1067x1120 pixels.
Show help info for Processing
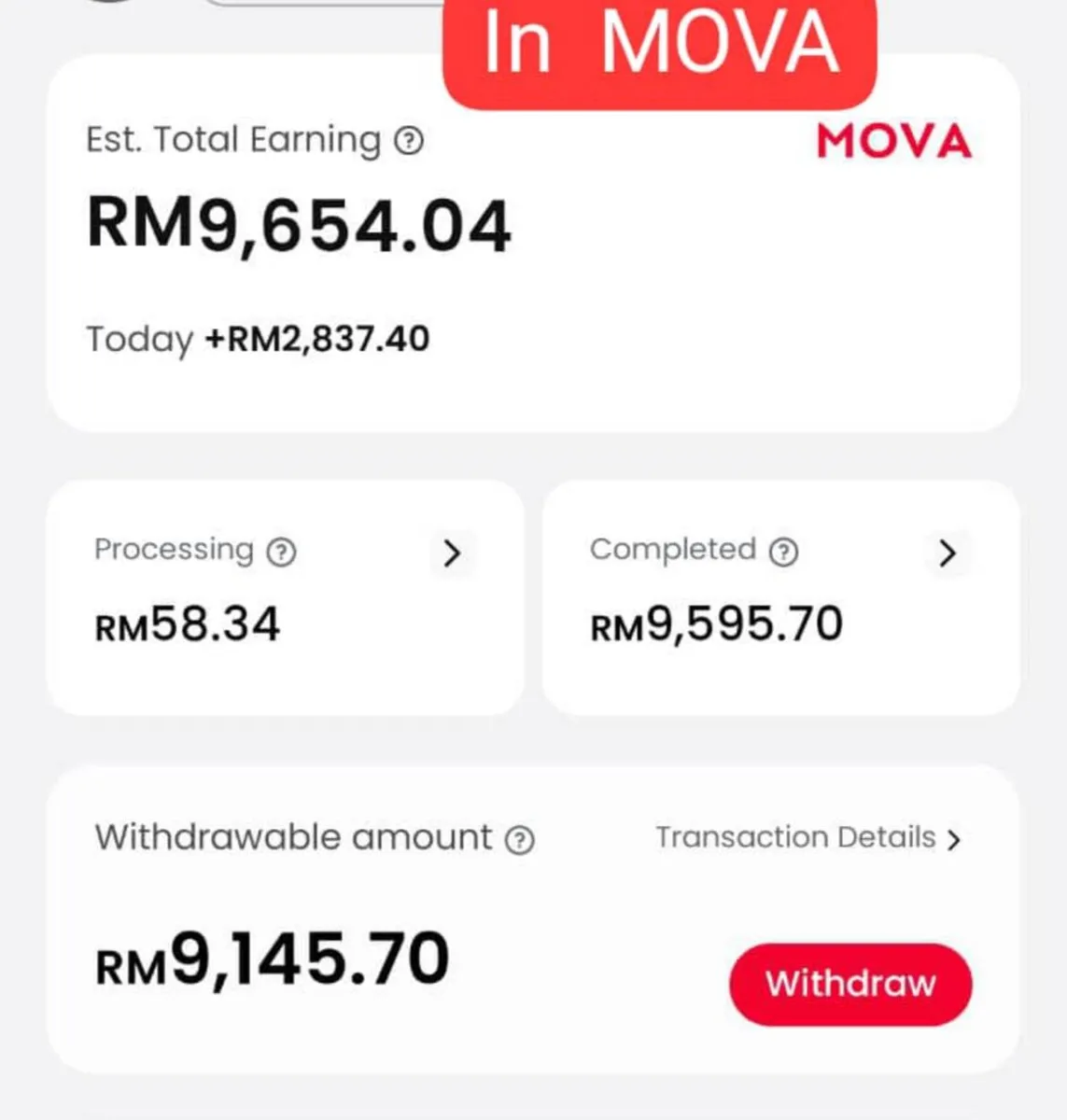click(281, 553)
